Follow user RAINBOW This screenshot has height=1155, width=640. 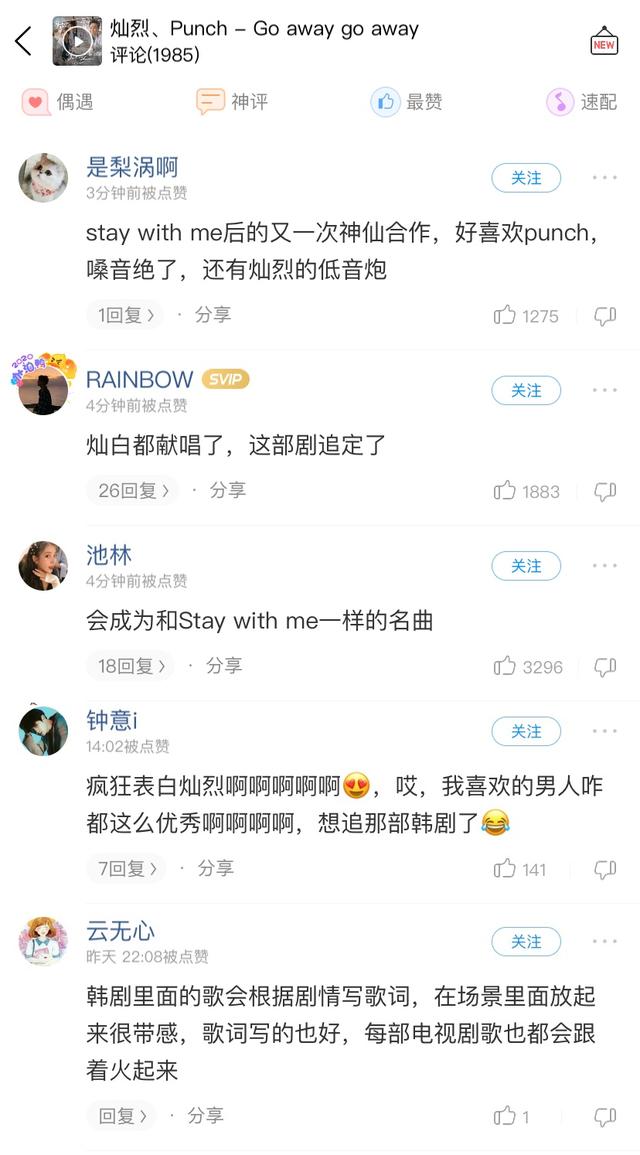(x=525, y=390)
